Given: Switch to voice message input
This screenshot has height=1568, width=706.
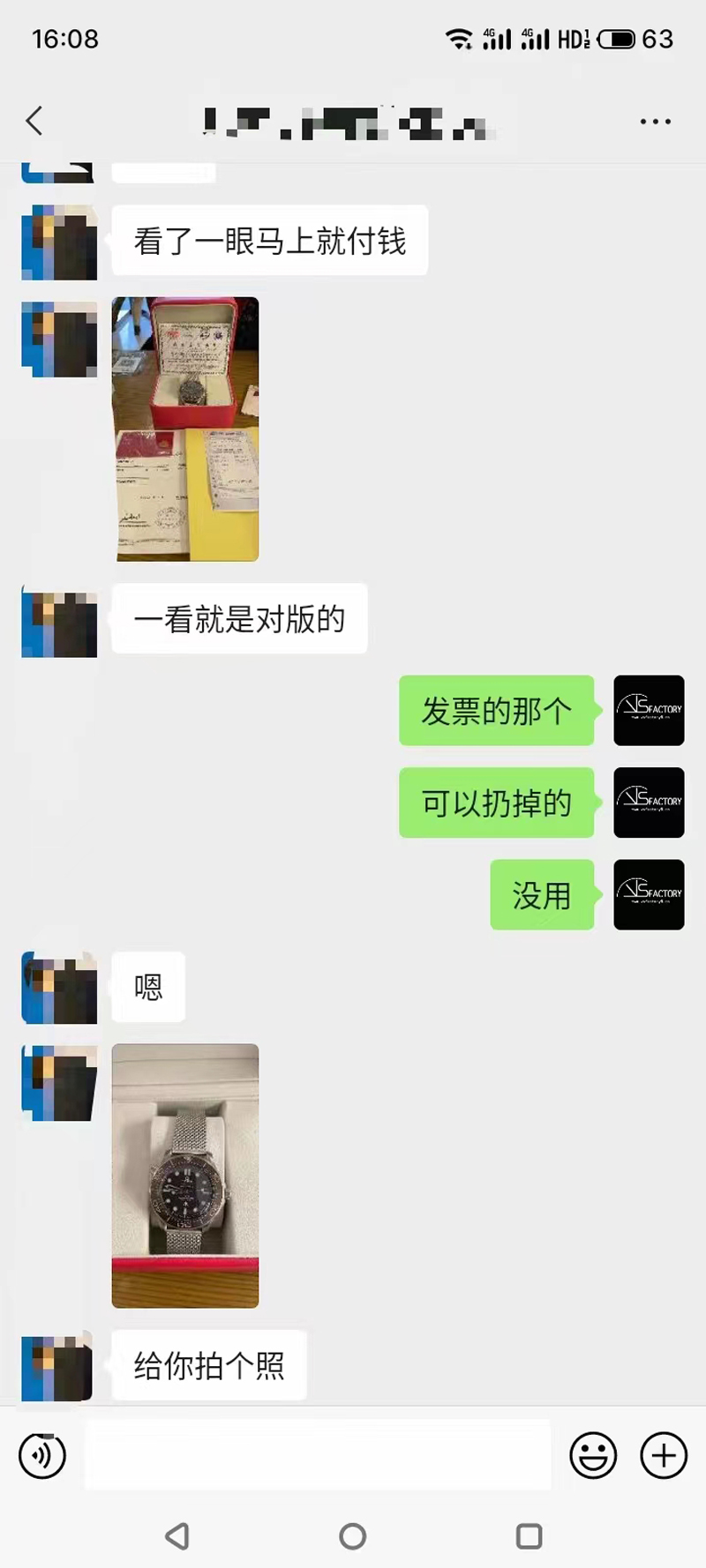Looking at the screenshot, I should tap(42, 1455).
